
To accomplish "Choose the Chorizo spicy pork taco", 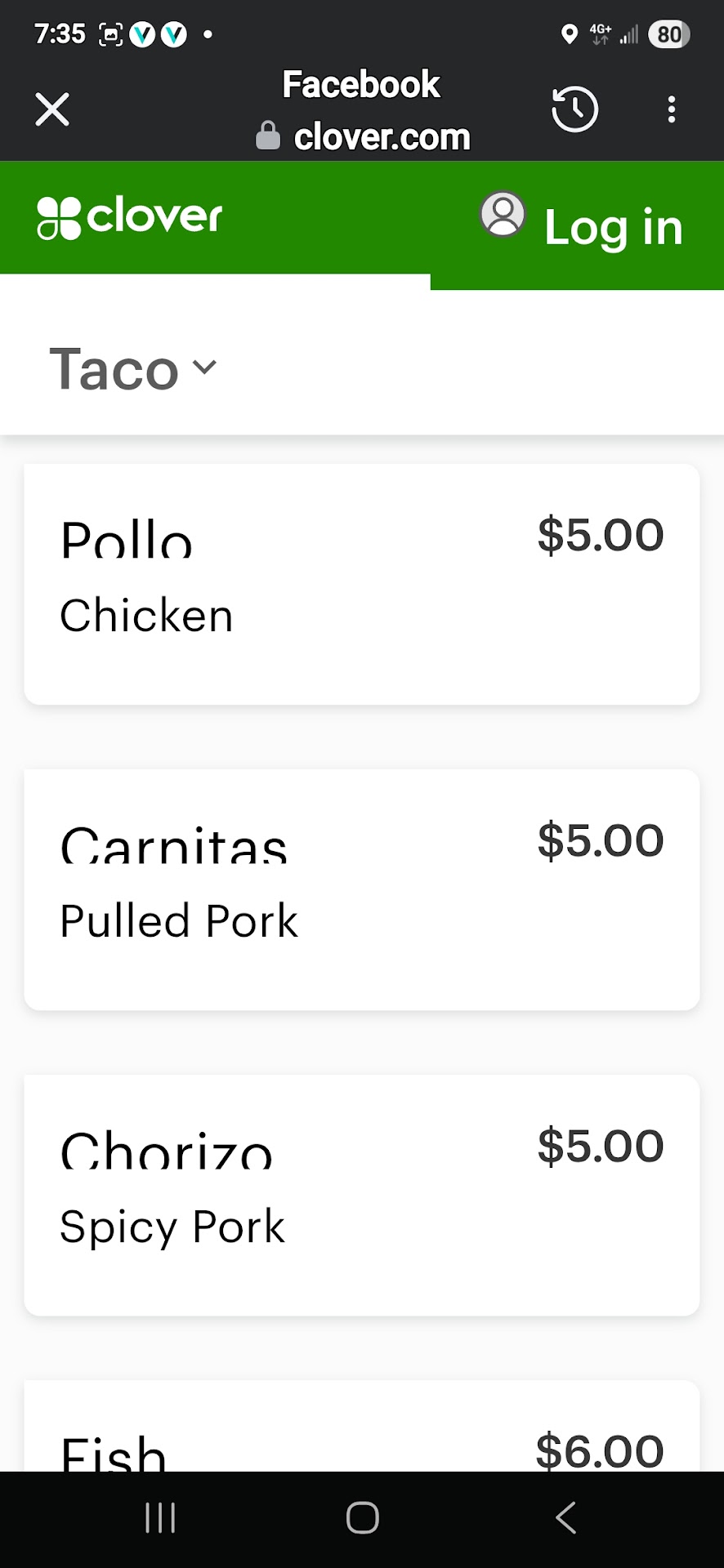I will (x=361, y=1194).
